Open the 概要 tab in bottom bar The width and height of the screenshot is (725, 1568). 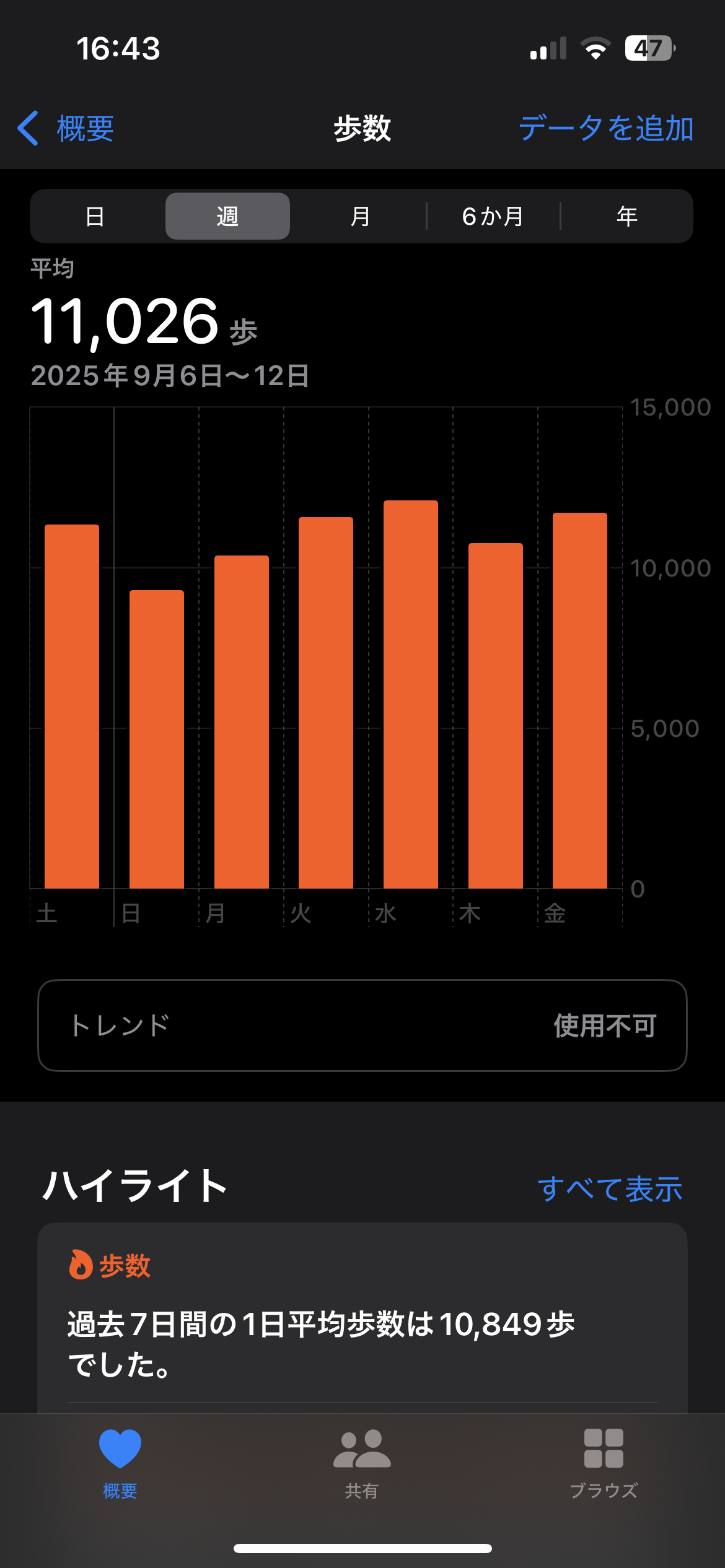120,1463
